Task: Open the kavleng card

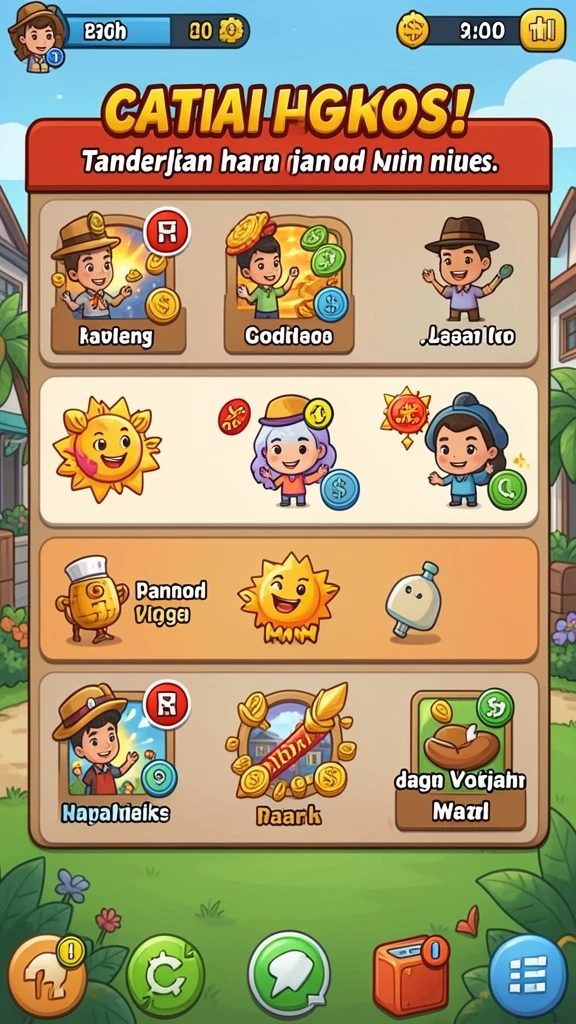Action: [x=118, y=283]
